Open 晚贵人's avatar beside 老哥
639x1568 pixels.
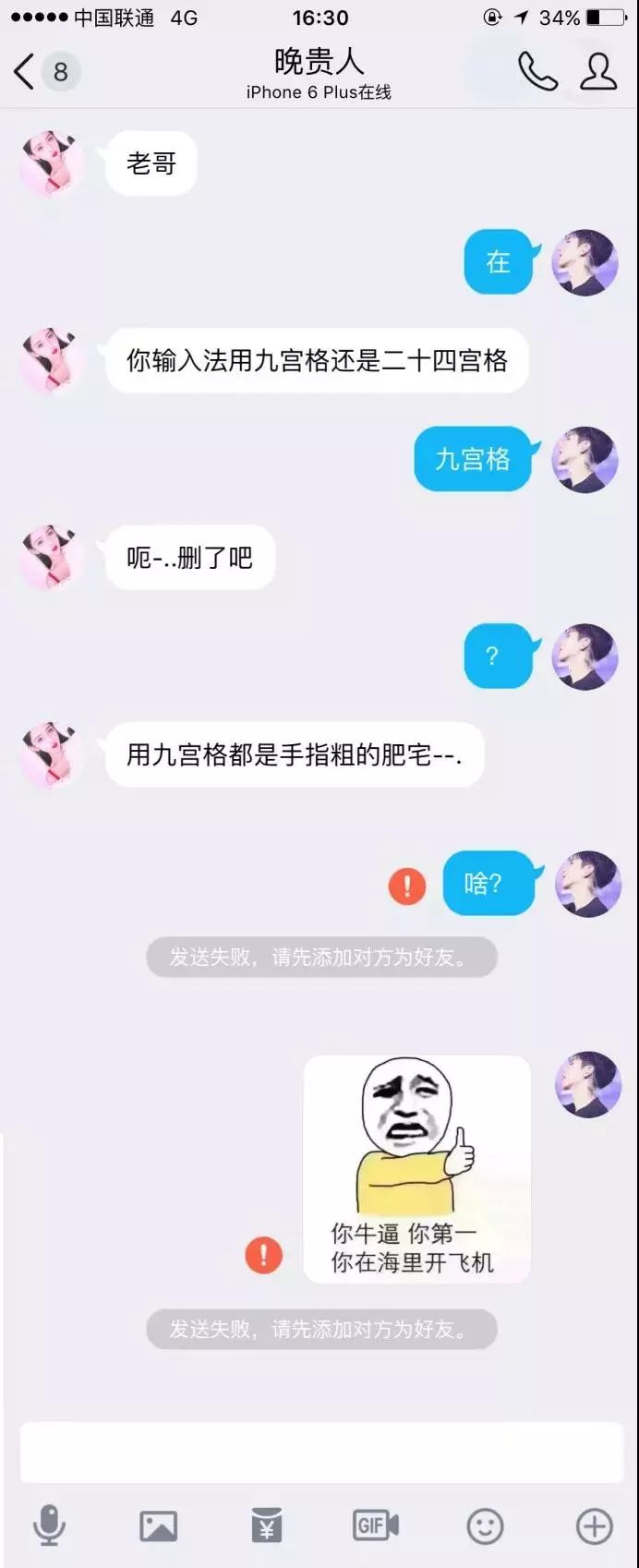tap(51, 163)
